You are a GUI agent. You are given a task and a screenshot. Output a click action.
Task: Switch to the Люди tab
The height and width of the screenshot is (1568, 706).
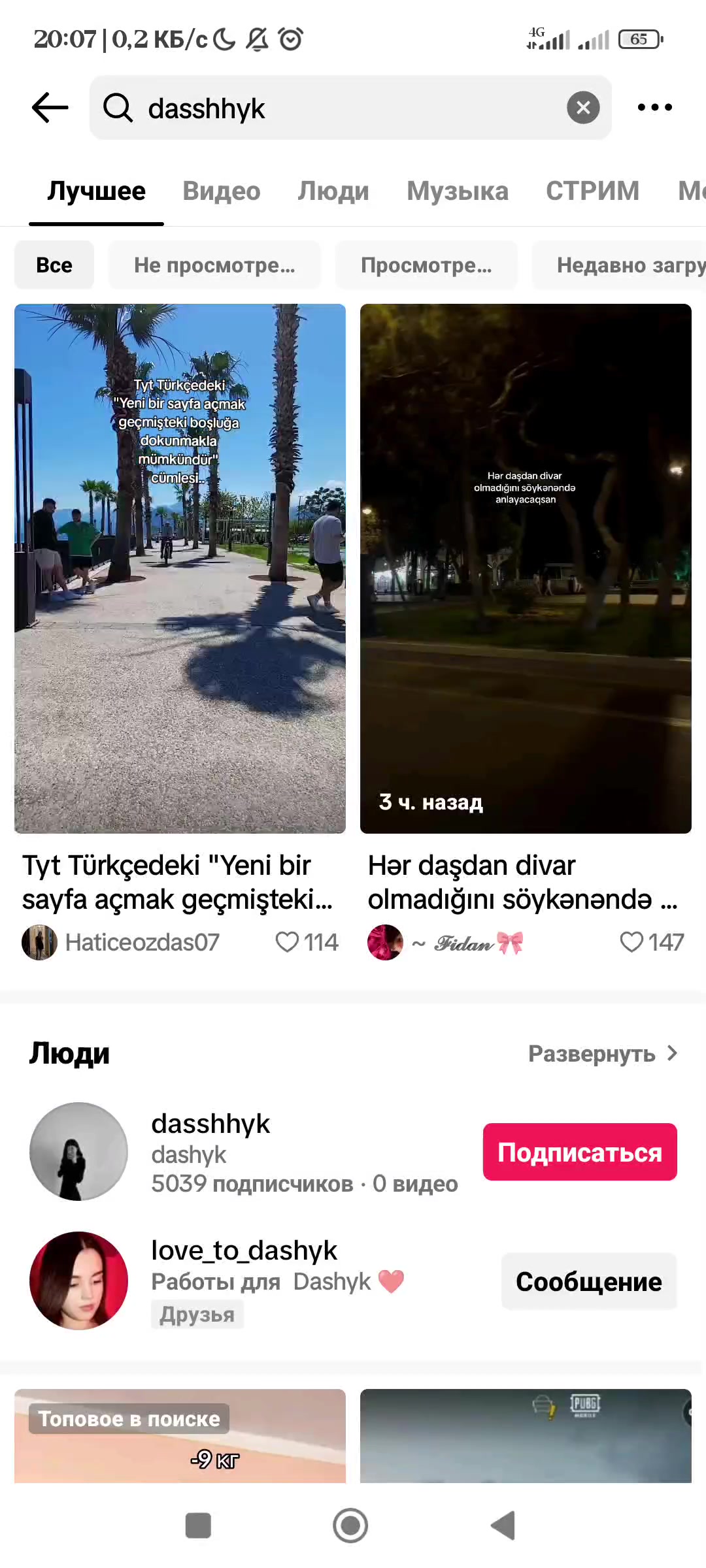pyautogui.click(x=333, y=191)
